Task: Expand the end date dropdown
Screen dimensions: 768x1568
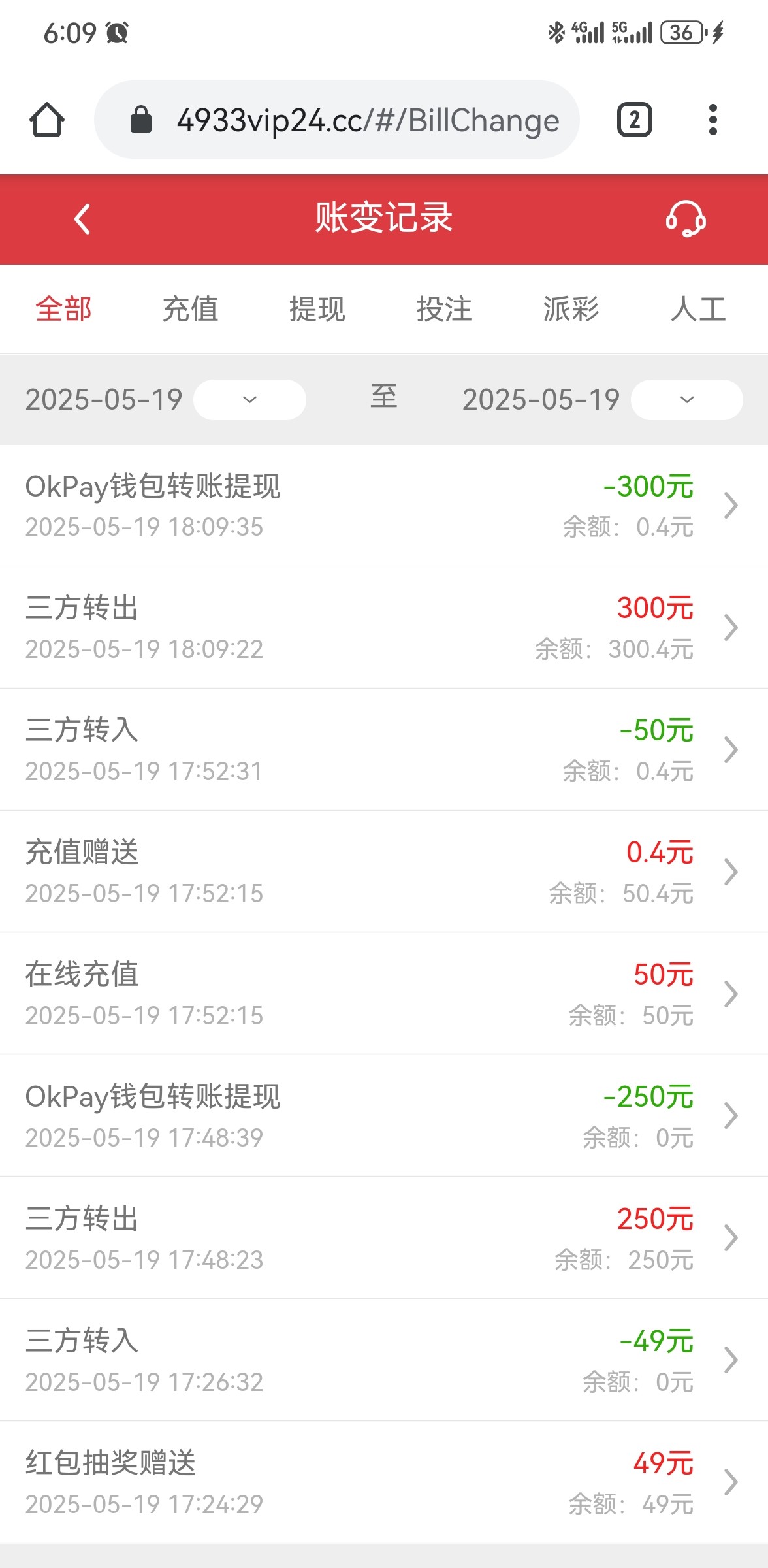Action: [686, 399]
